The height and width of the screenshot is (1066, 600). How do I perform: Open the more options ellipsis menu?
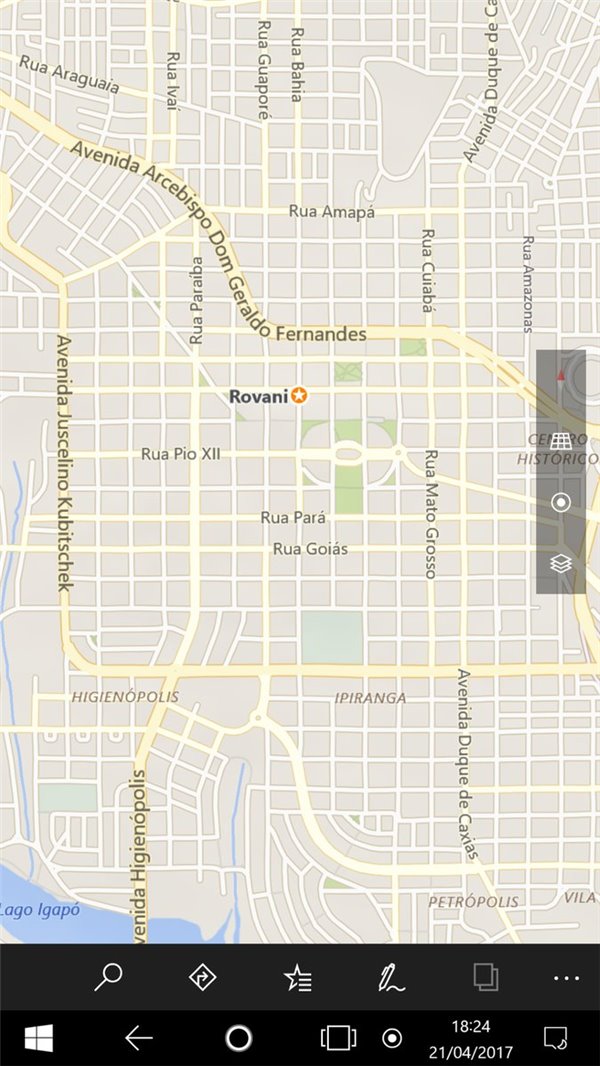(x=566, y=977)
